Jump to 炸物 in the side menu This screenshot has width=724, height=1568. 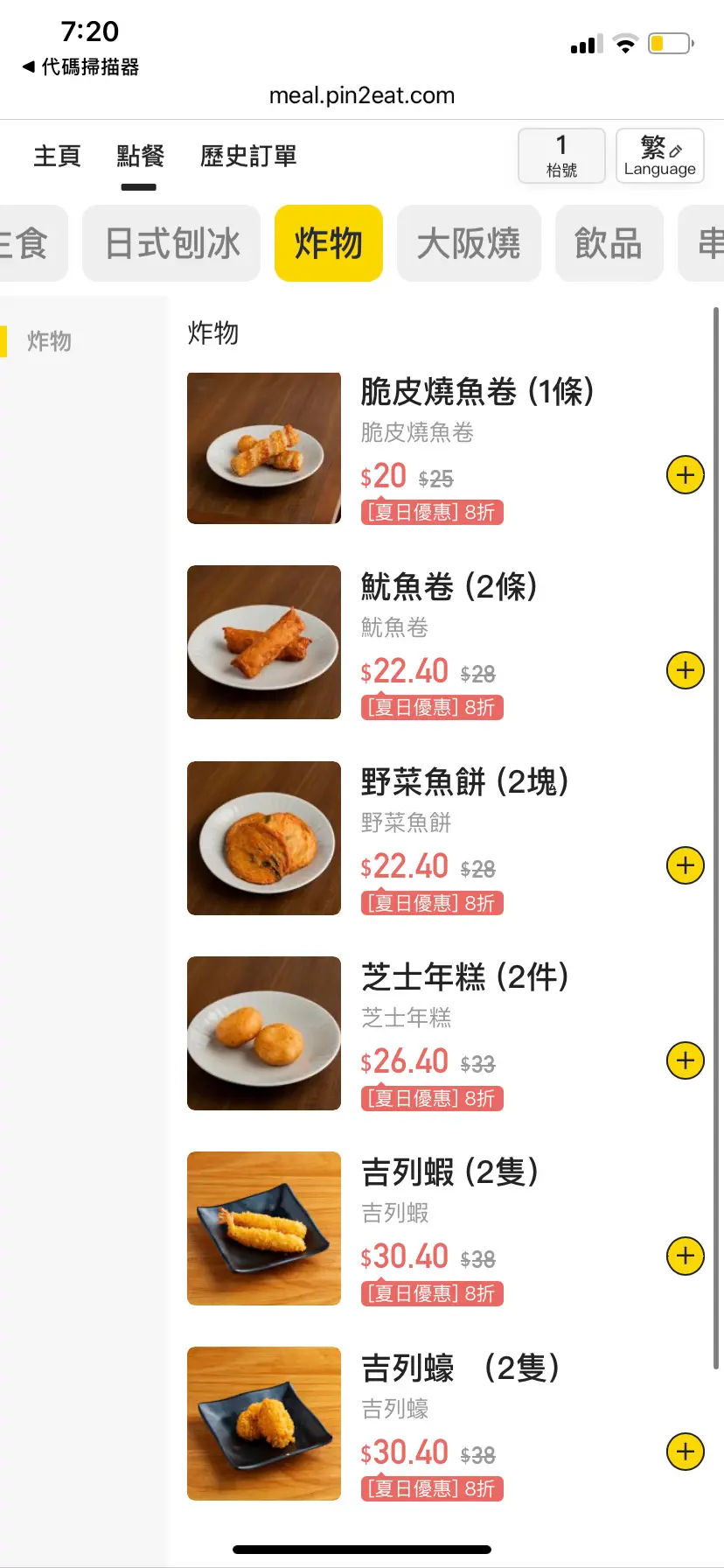click(50, 341)
